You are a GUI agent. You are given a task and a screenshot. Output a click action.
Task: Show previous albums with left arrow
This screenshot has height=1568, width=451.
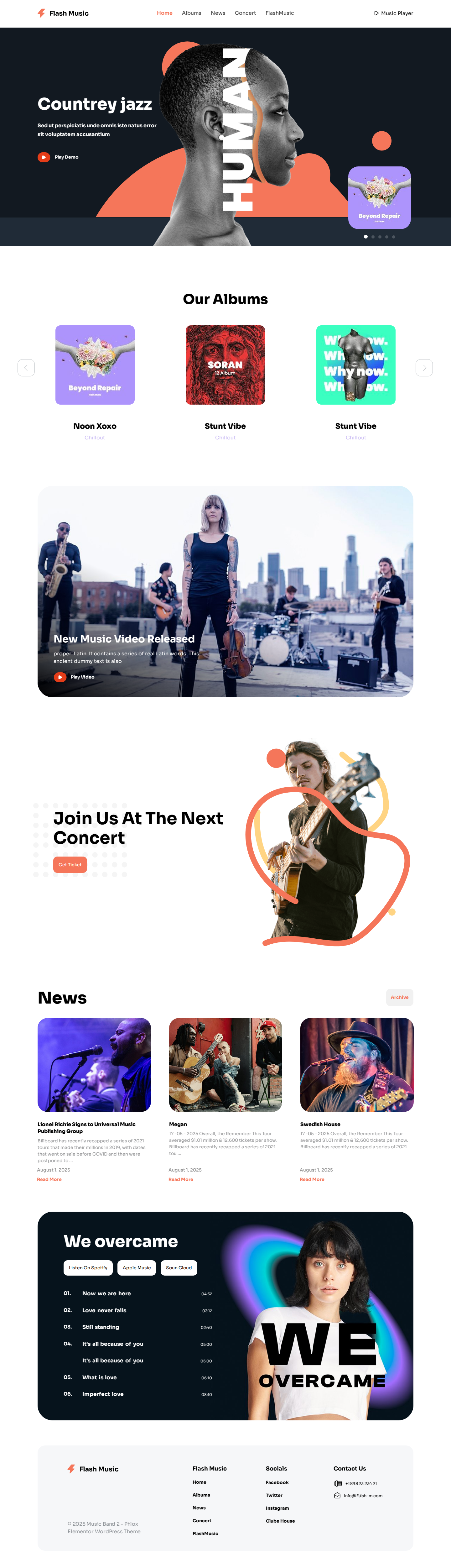26,368
